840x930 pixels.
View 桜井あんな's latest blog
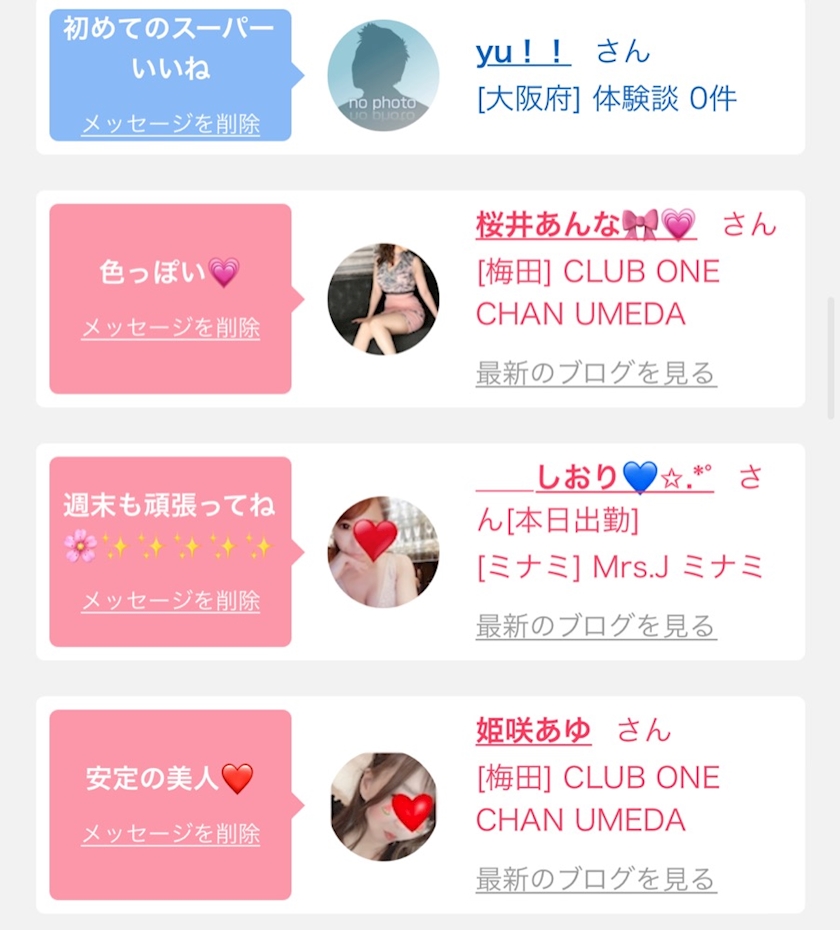coord(596,374)
